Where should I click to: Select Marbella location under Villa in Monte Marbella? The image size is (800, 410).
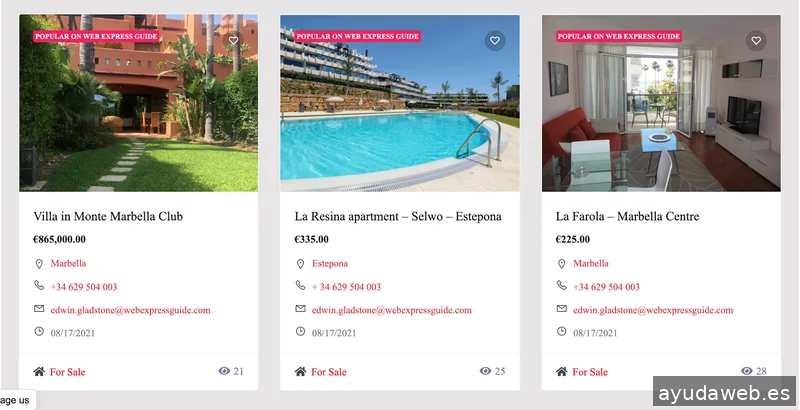tap(68, 264)
